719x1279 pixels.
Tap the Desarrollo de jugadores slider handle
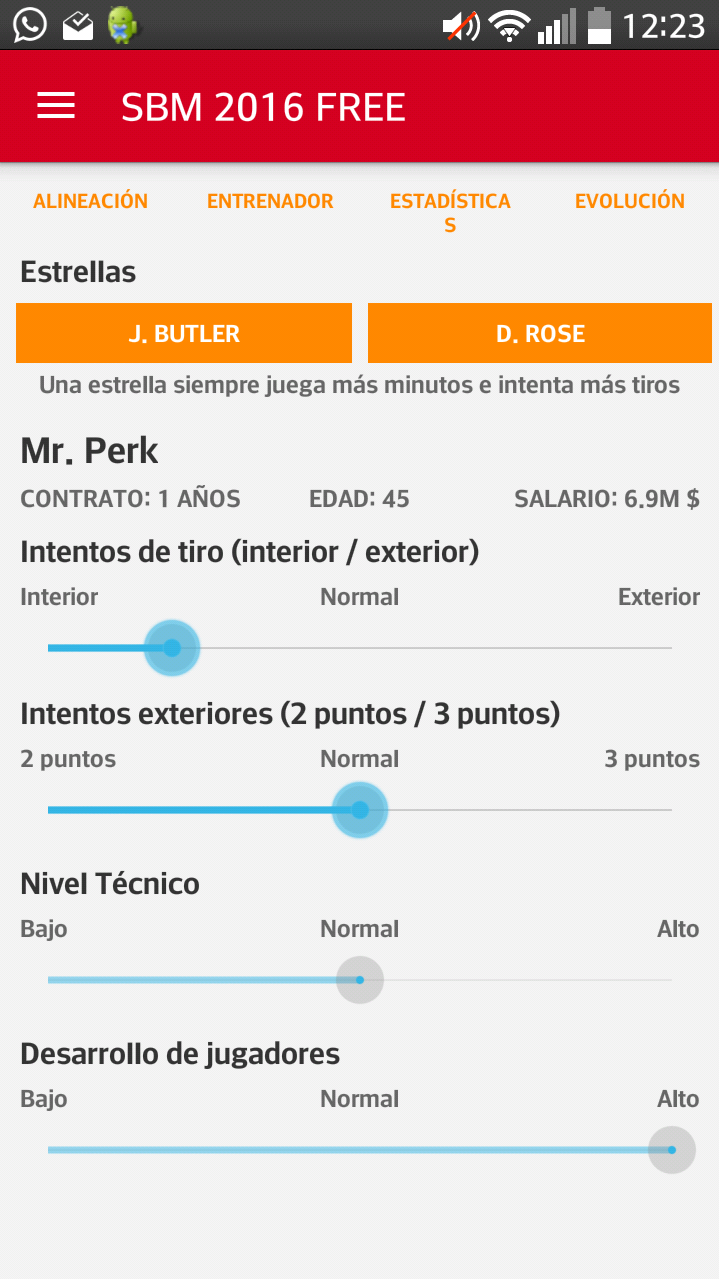[671, 1150]
